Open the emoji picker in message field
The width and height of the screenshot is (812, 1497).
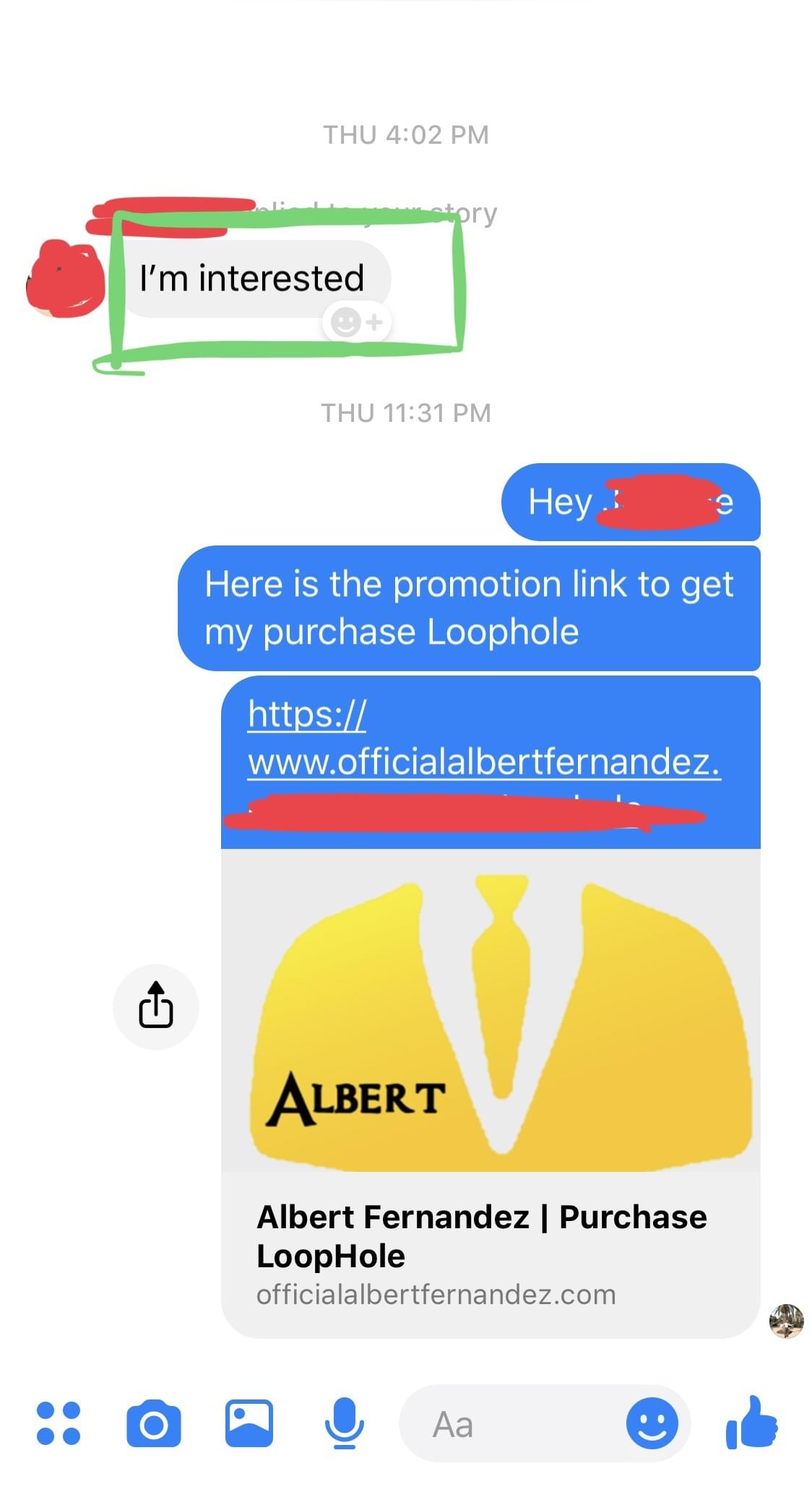(x=651, y=1423)
